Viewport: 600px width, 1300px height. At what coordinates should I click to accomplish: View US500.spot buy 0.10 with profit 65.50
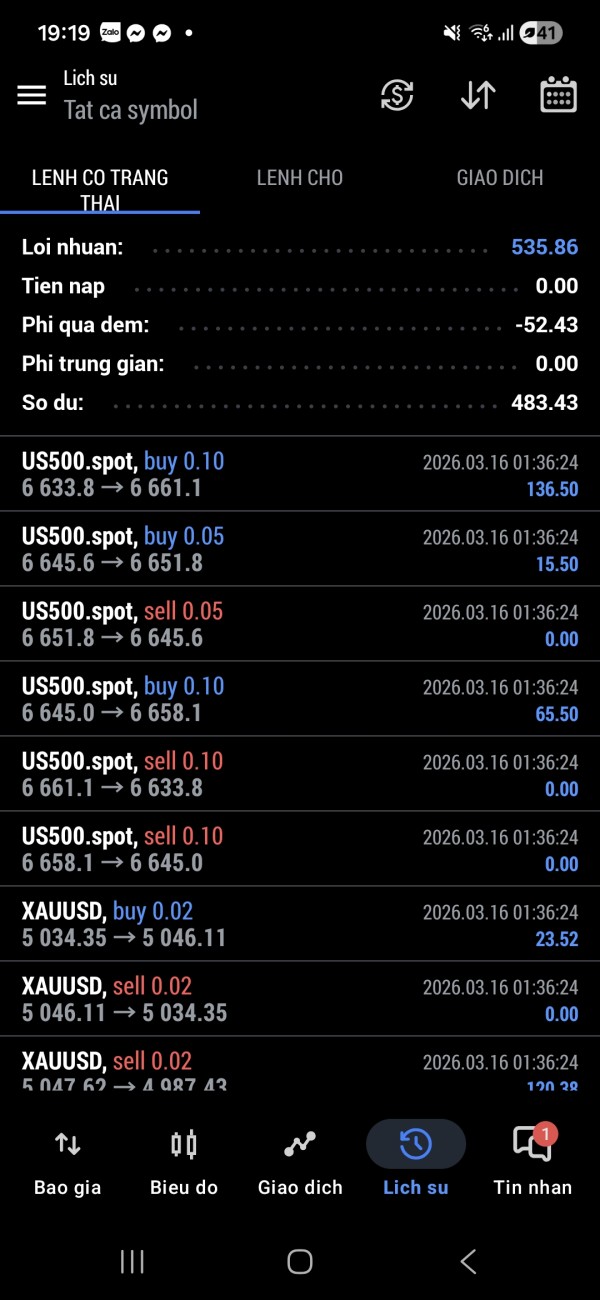300,699
